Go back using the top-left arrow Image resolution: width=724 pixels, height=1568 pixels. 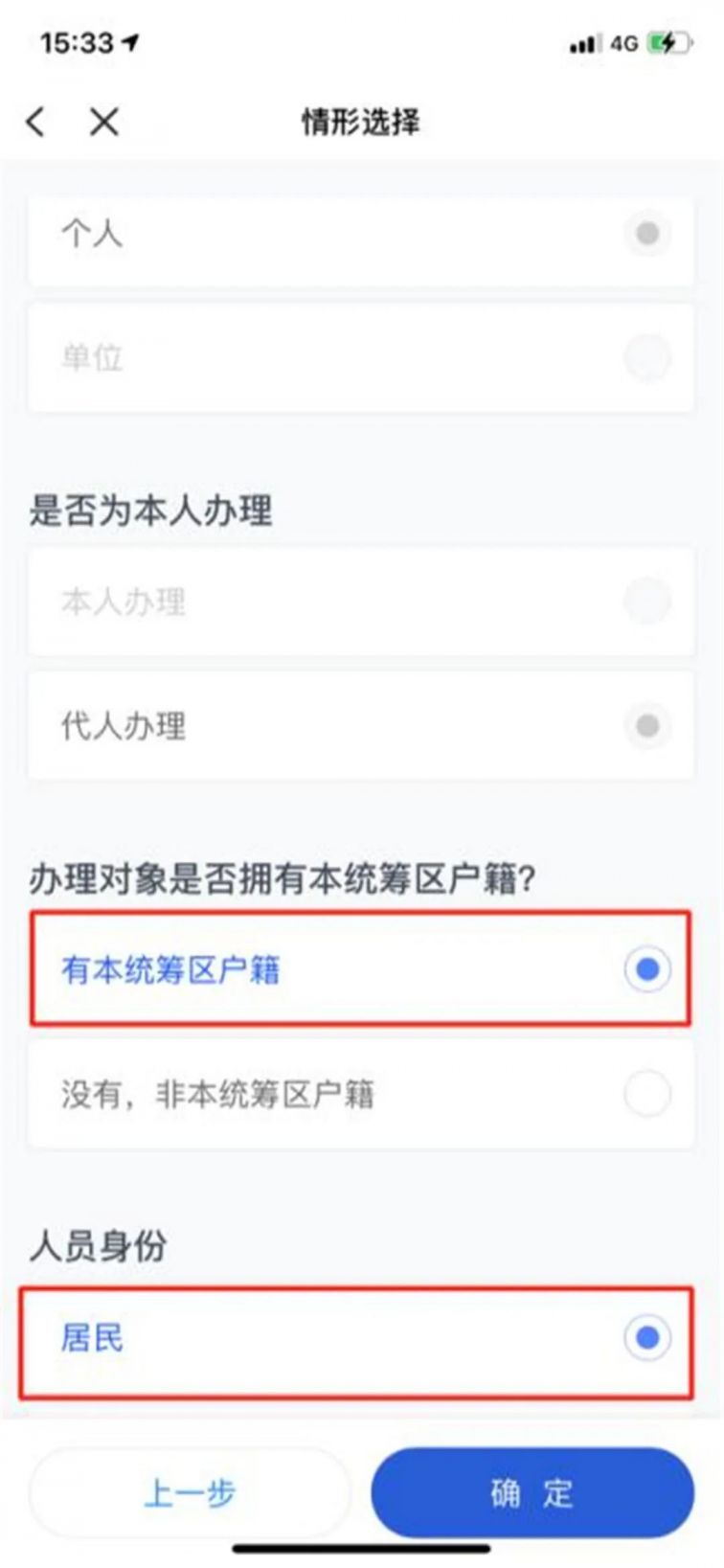35,122
